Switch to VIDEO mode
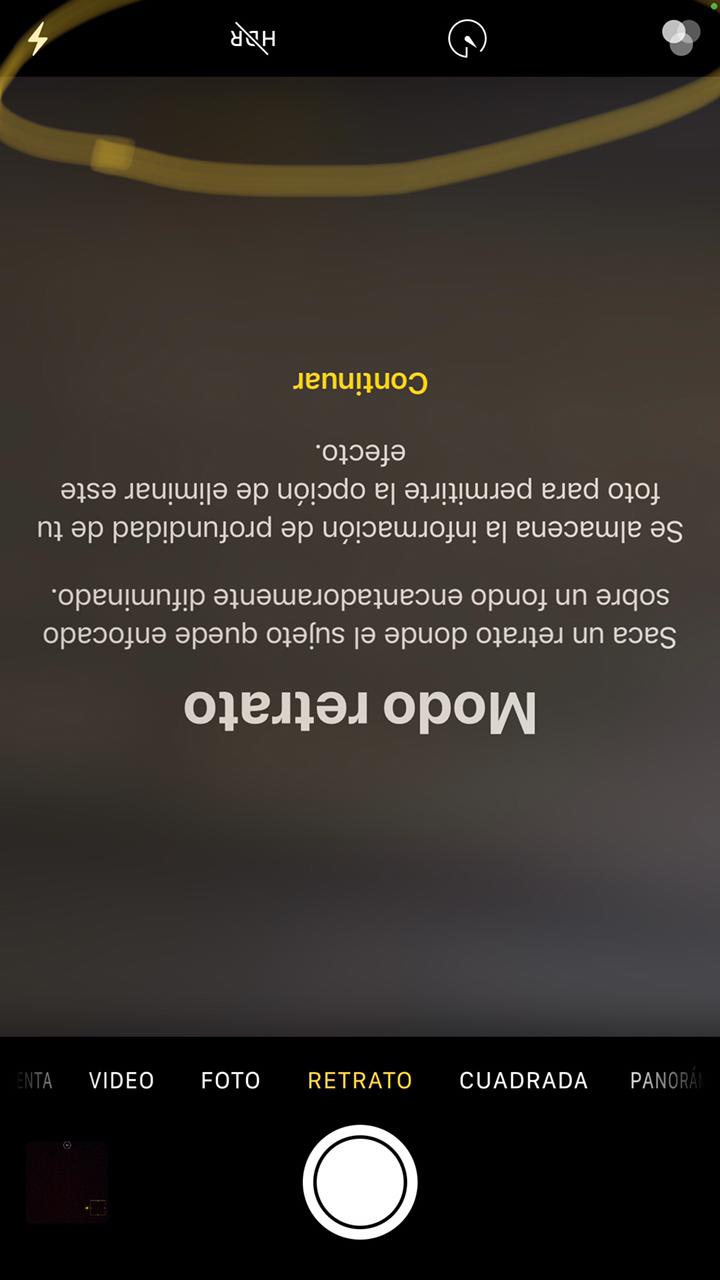Viewport: 720px width, 1280px height. pyautogui.click(x=121, y=1080)
